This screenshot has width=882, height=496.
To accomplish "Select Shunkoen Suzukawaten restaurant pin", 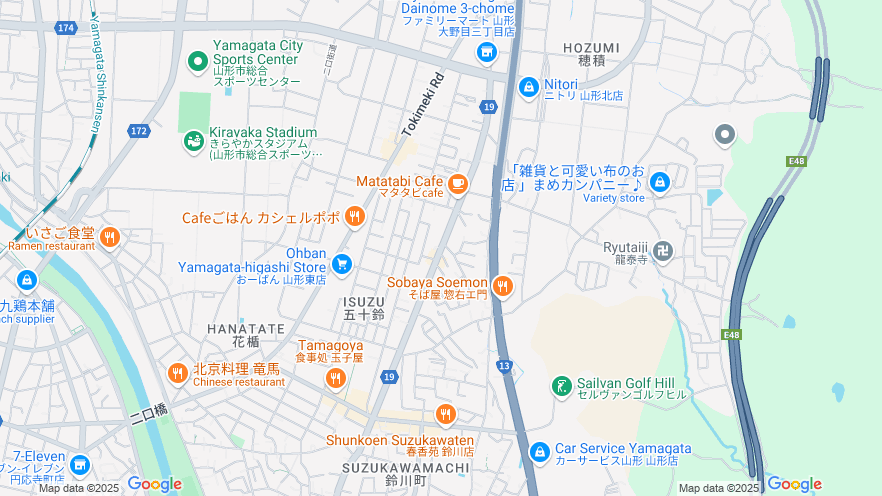I will tap(445, 414).
